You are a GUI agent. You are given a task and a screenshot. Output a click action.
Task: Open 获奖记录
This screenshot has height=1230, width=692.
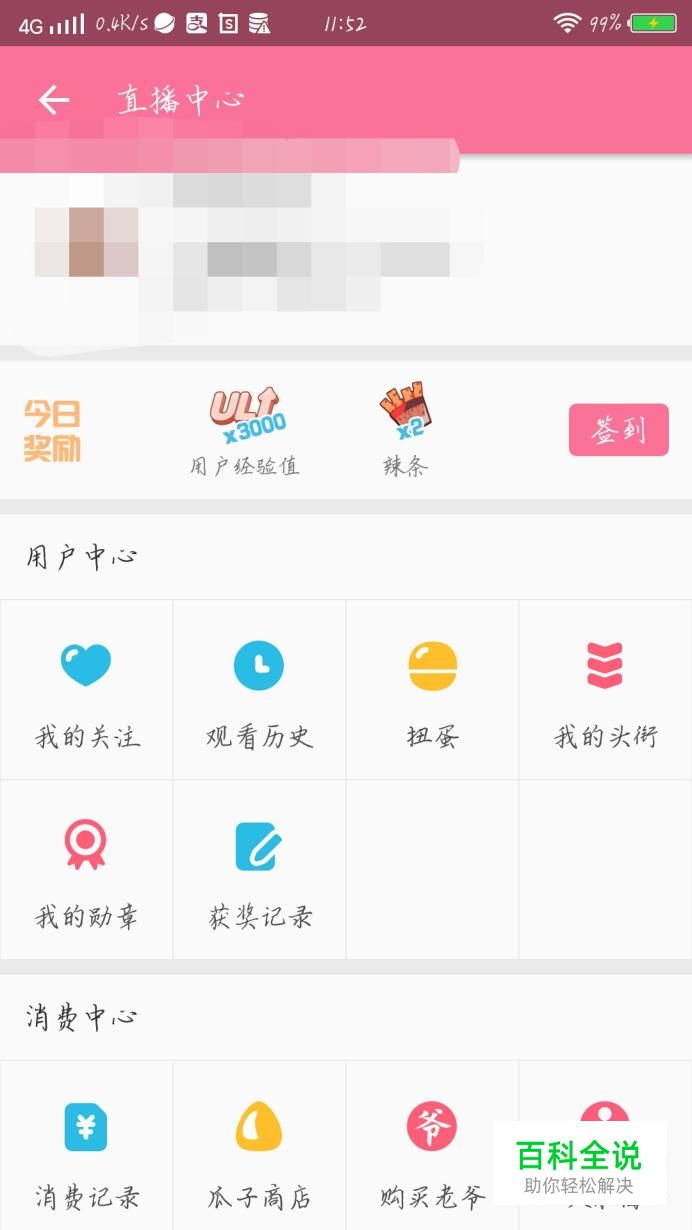[259, 870]
